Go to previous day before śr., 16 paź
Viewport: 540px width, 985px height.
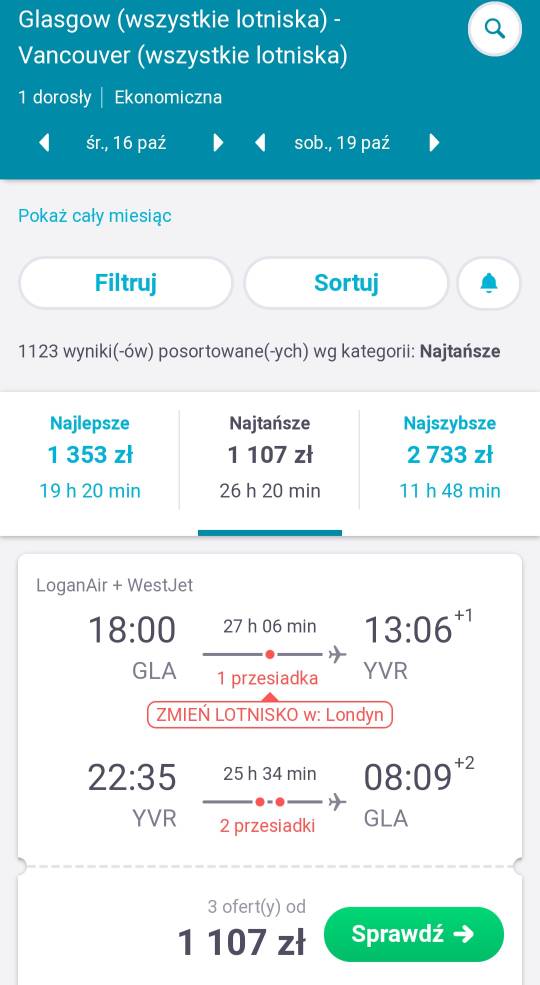[44, 143]
